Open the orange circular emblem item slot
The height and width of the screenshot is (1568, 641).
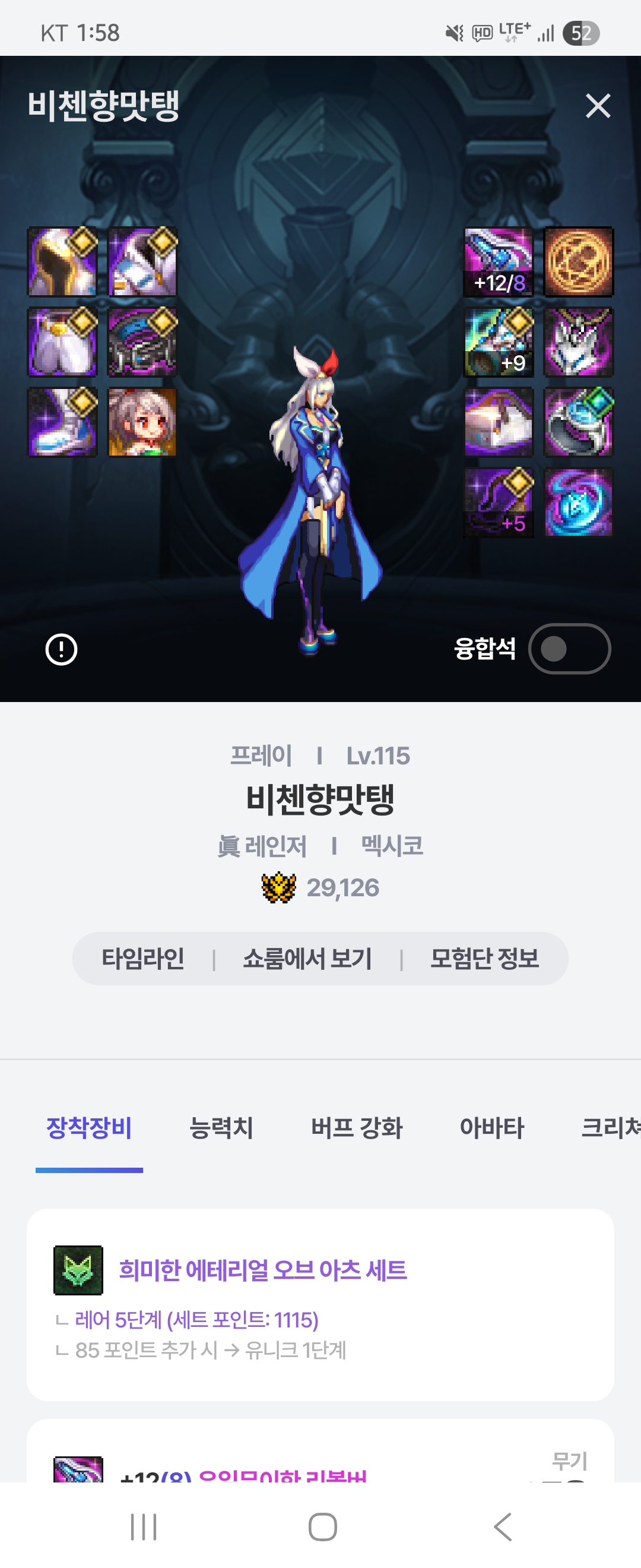578,263
